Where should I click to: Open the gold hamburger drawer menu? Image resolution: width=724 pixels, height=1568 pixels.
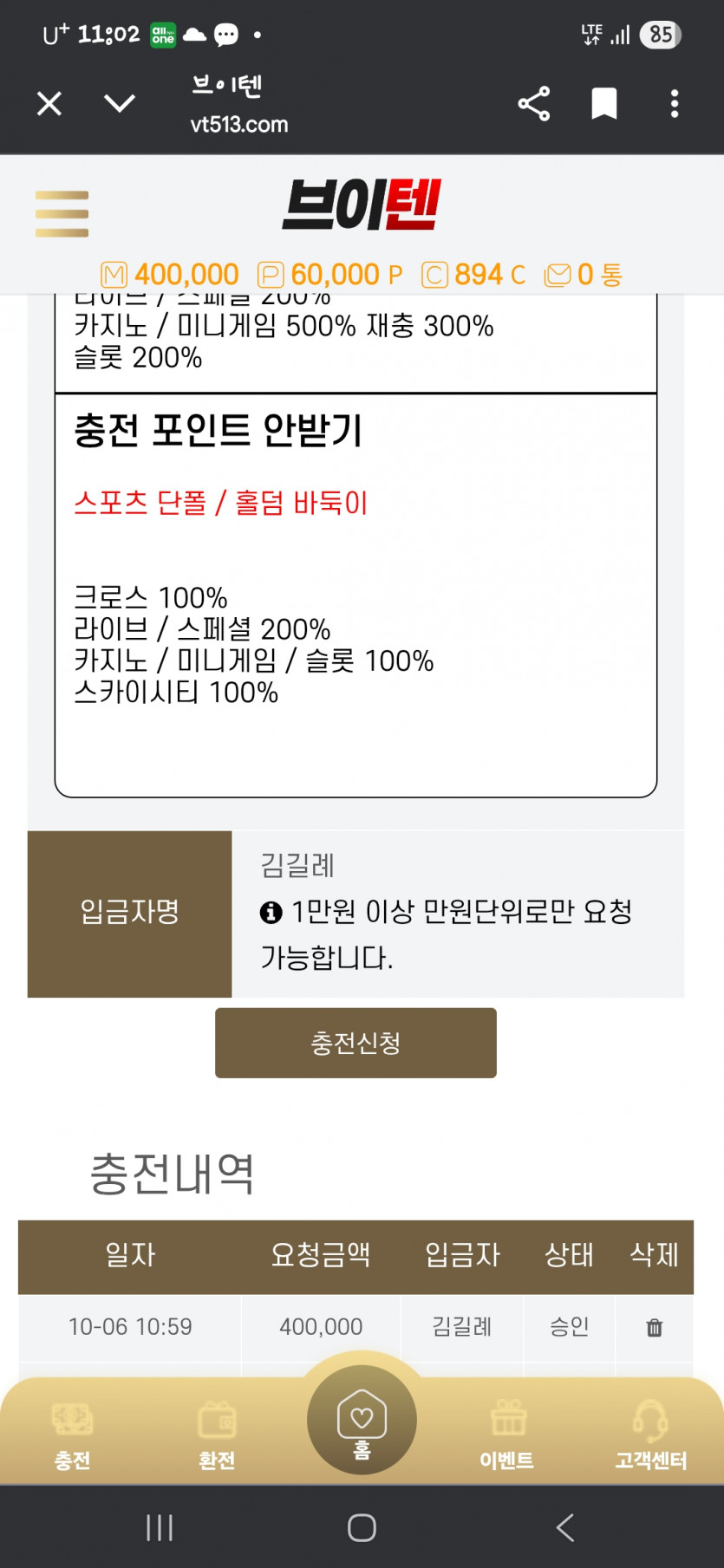pos(62,213)
